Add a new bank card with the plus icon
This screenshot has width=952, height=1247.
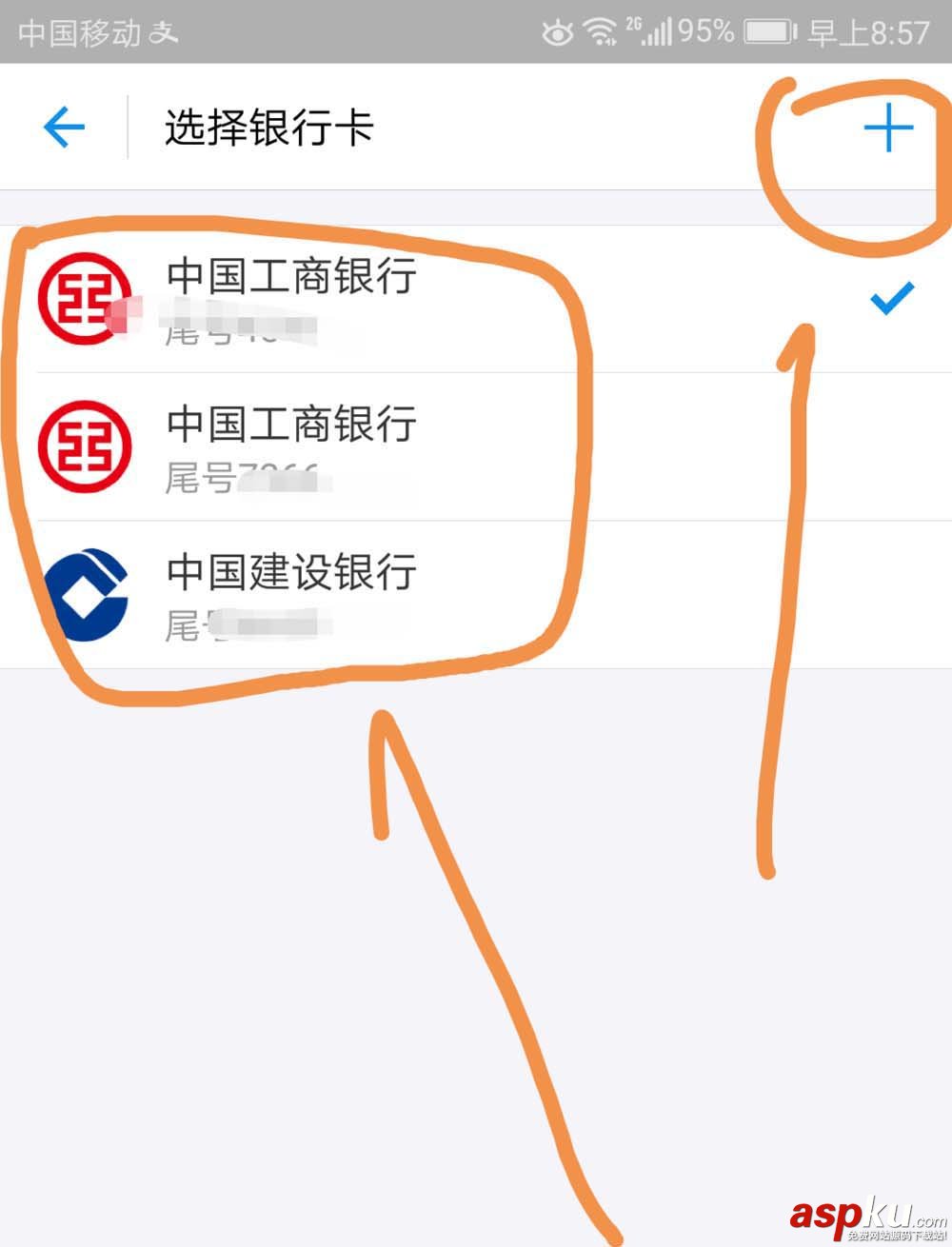(x=887, y=128)
